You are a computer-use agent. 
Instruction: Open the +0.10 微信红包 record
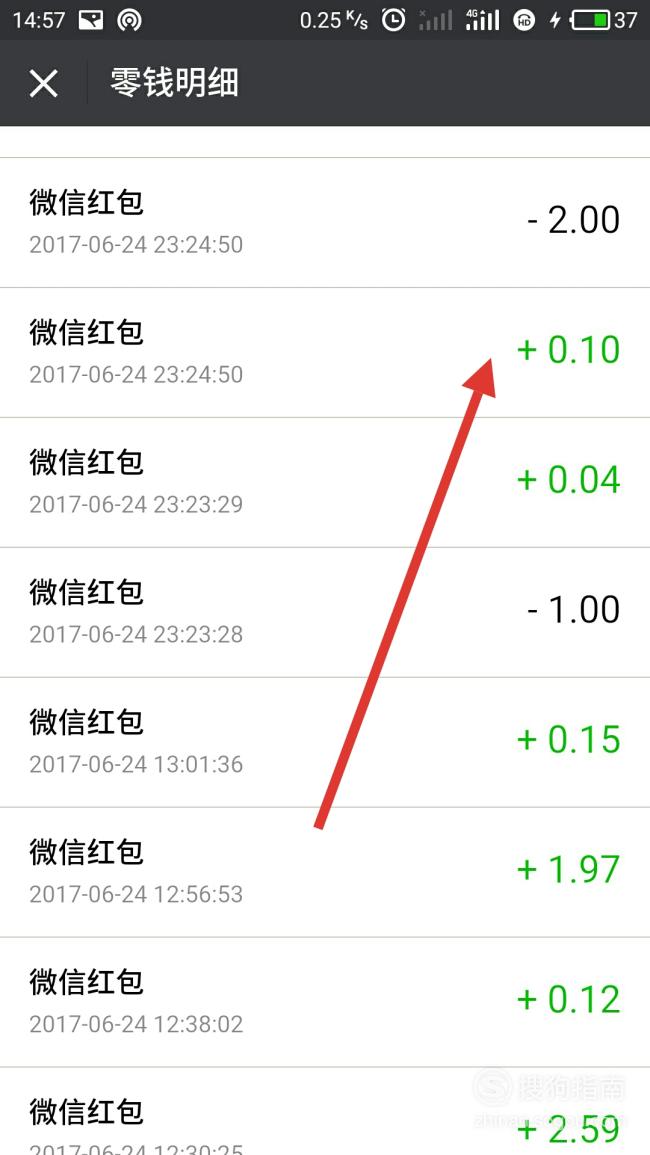tap(325, 353)
